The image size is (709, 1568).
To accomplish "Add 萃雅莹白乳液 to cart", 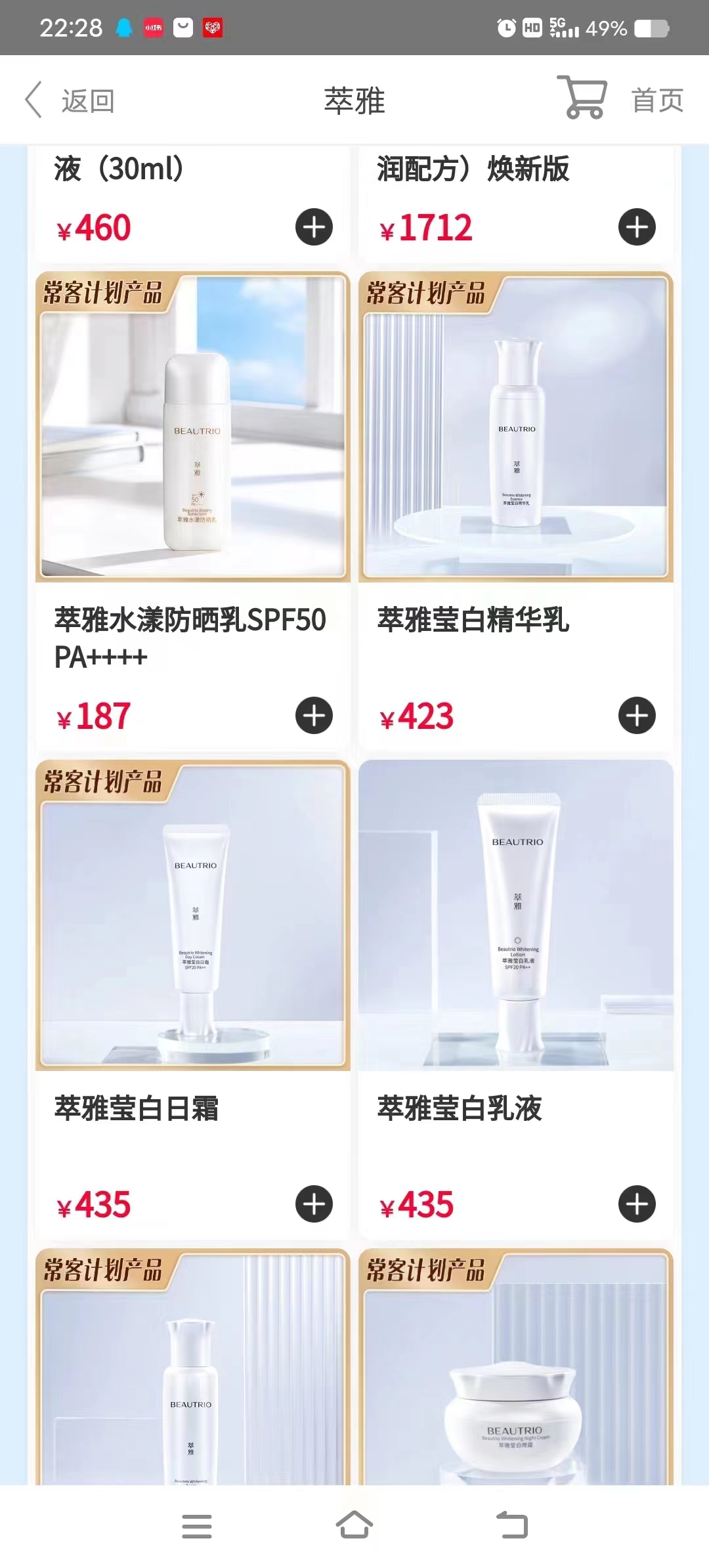I will coord(637,1204).
